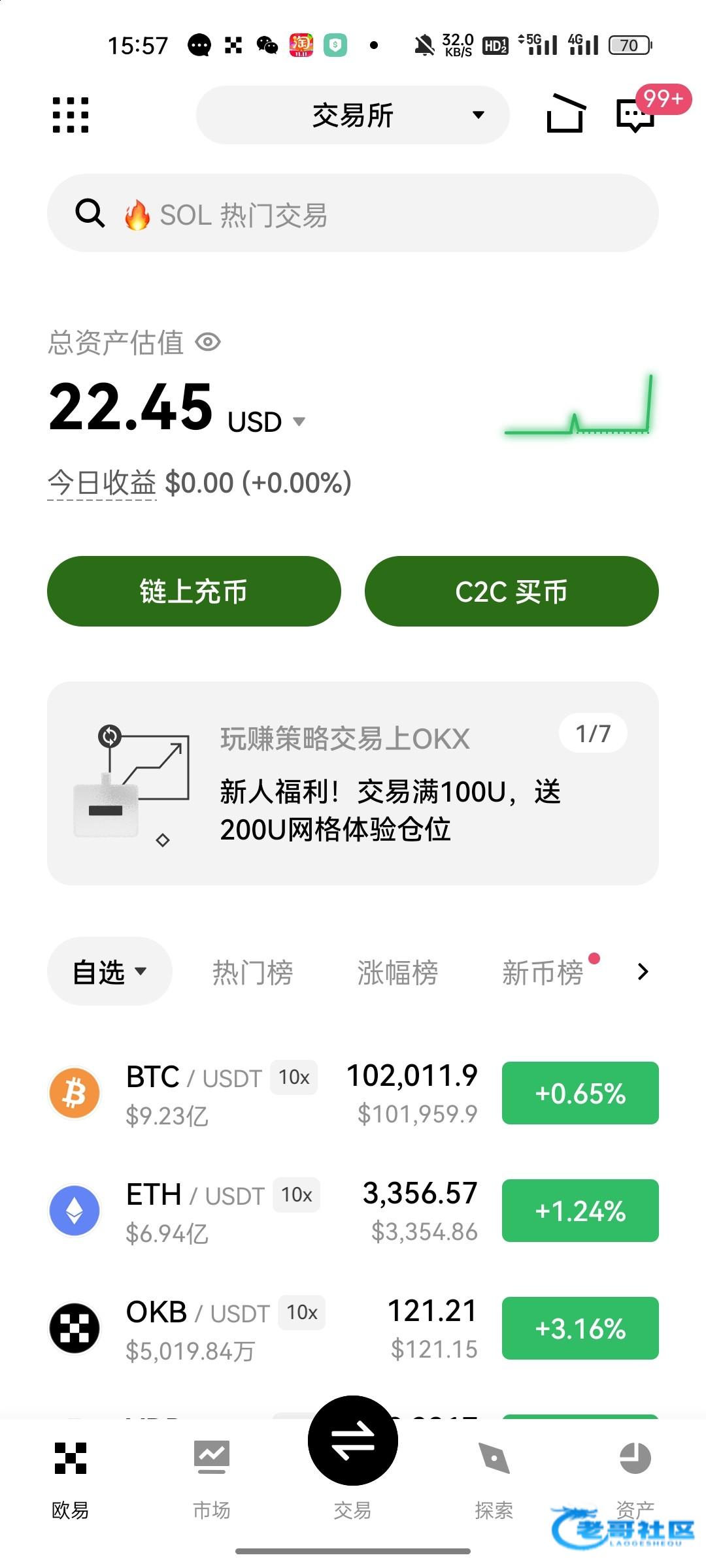
Task: Tap the SOL 热门交易 search box
Action: coord(353,214)
